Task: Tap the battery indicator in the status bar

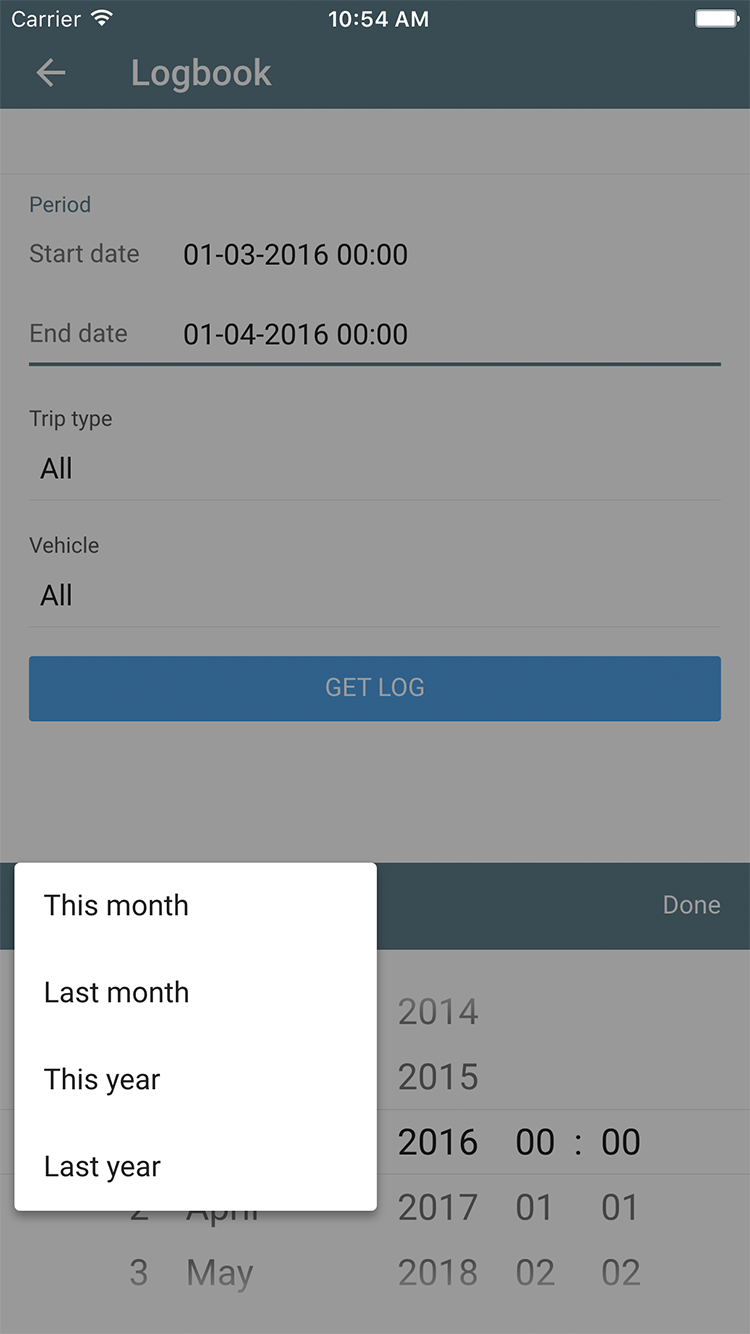Action: point(715,17)
